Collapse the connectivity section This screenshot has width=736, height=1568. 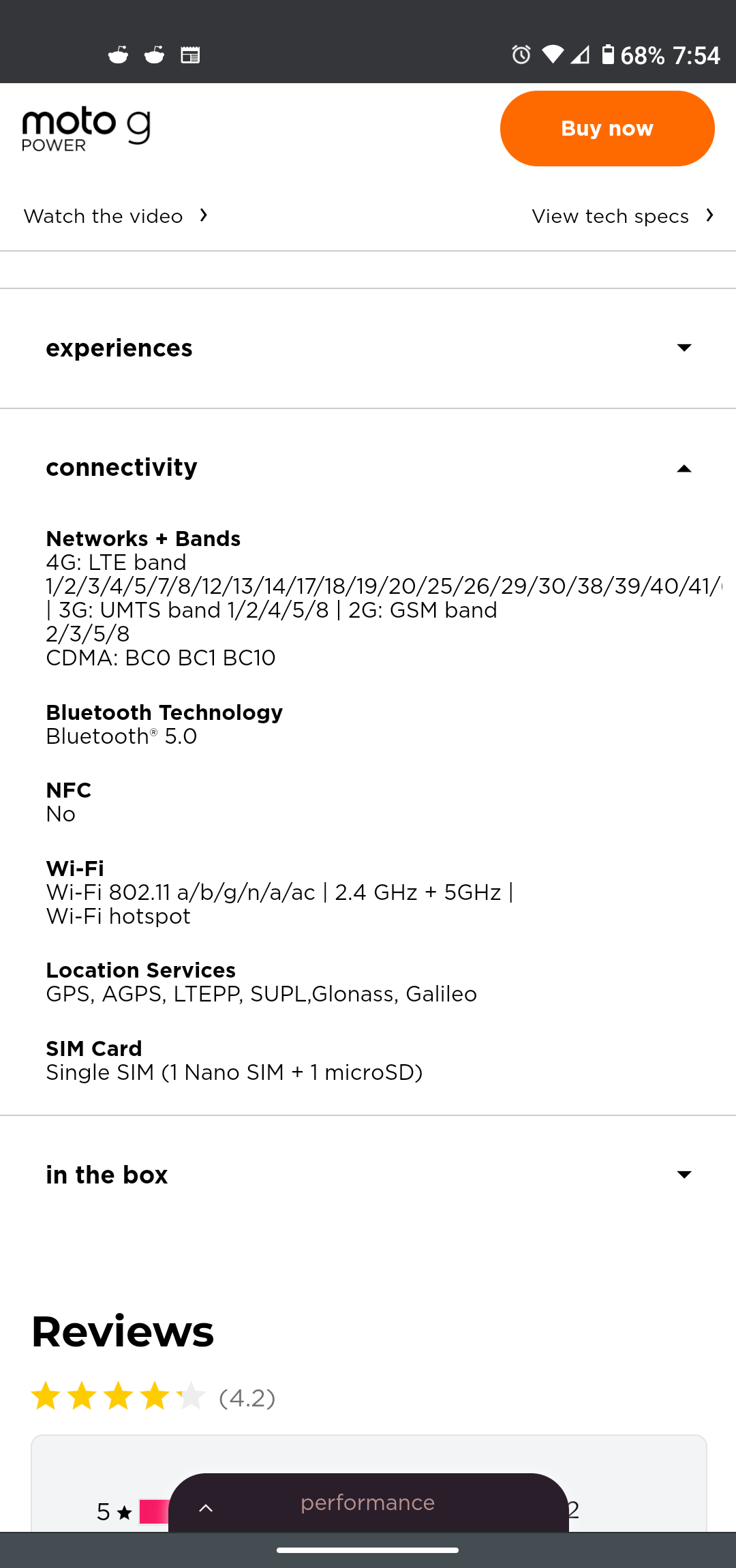[368, 468]
